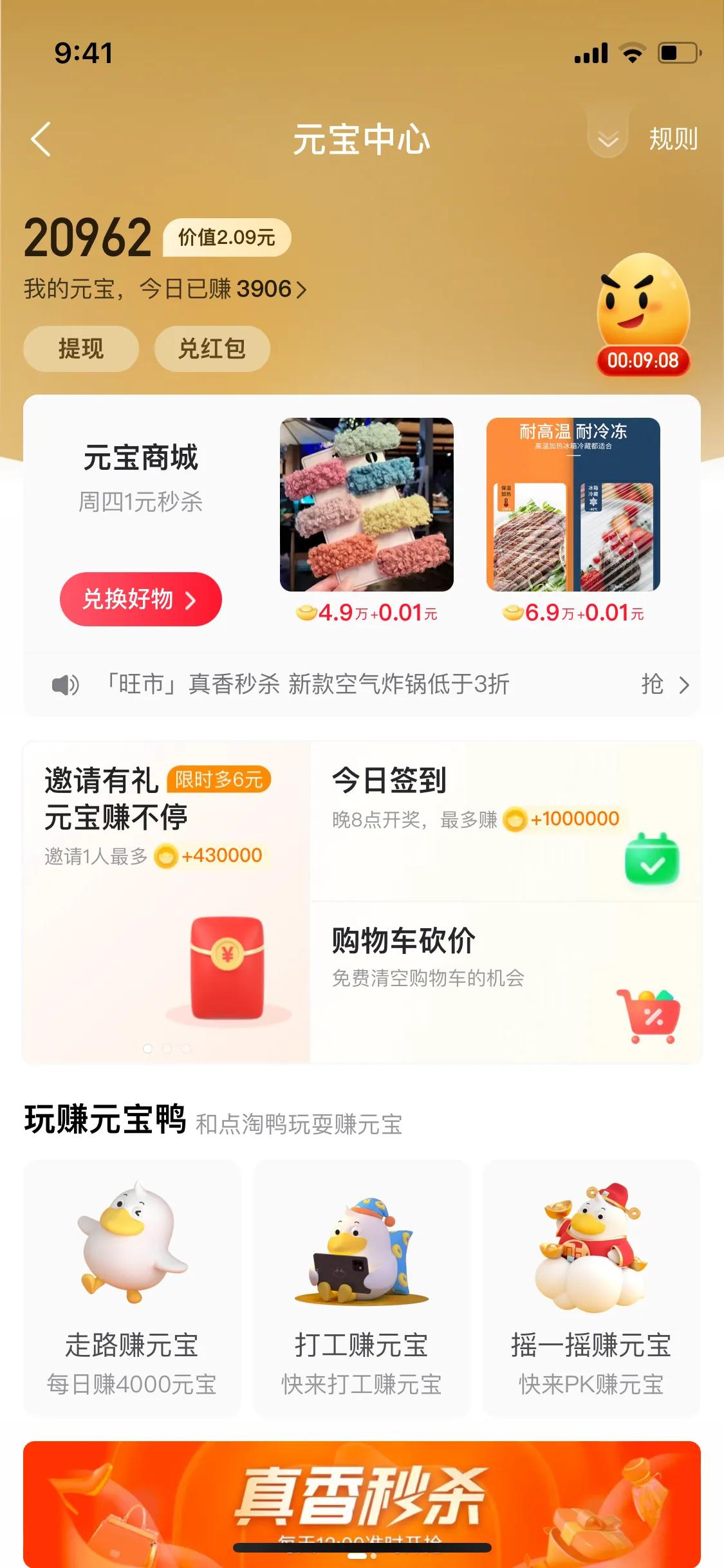Click the speaker announcement icon
This screenshot has height=1568, width=724.
tap(65, 686)
